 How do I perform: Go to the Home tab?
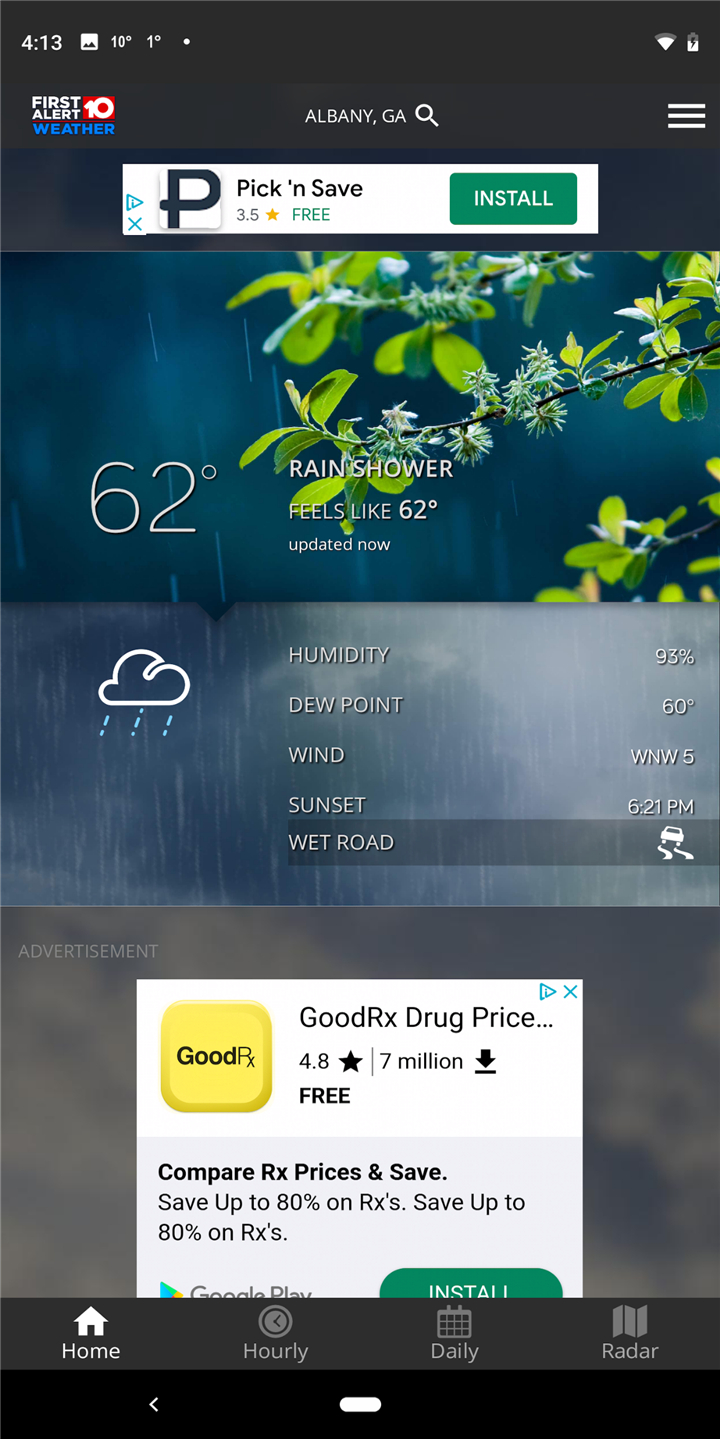tap(90, 1333)
